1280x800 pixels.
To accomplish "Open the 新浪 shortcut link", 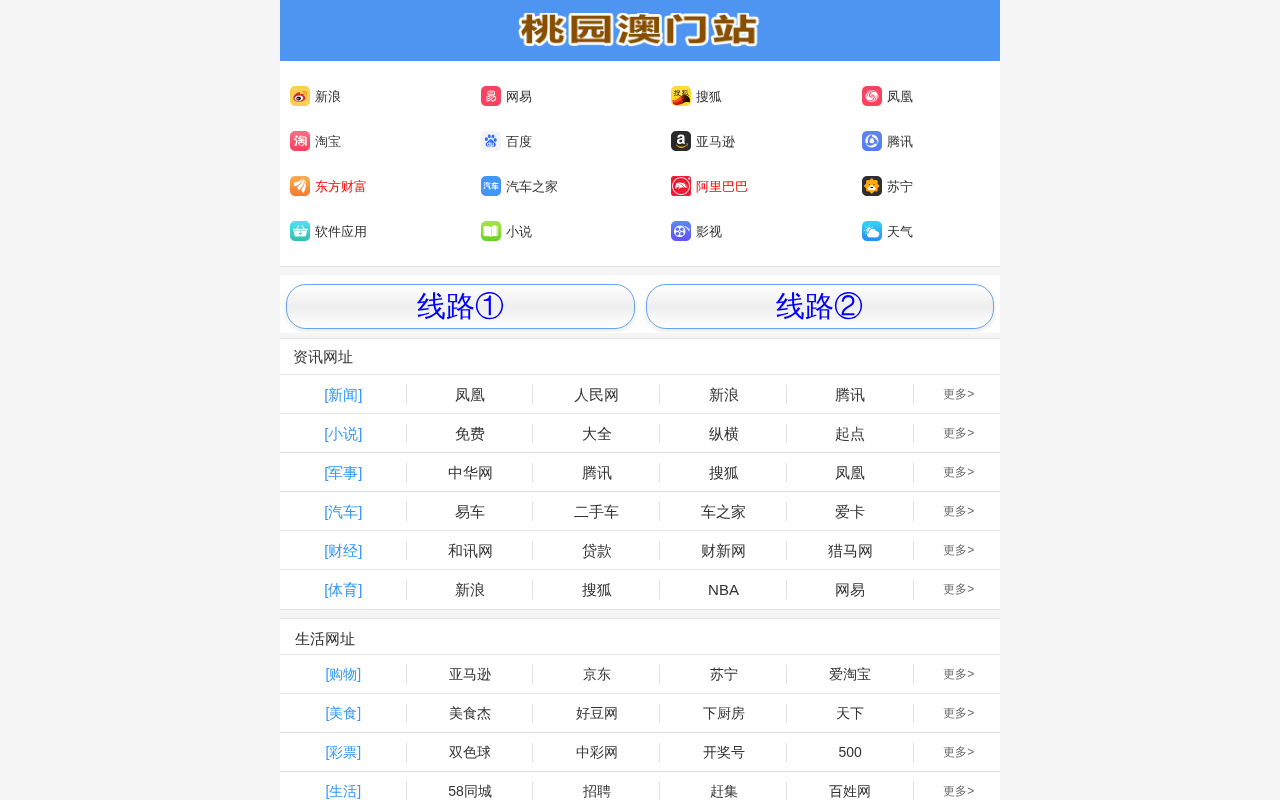I will coord(316,96).
